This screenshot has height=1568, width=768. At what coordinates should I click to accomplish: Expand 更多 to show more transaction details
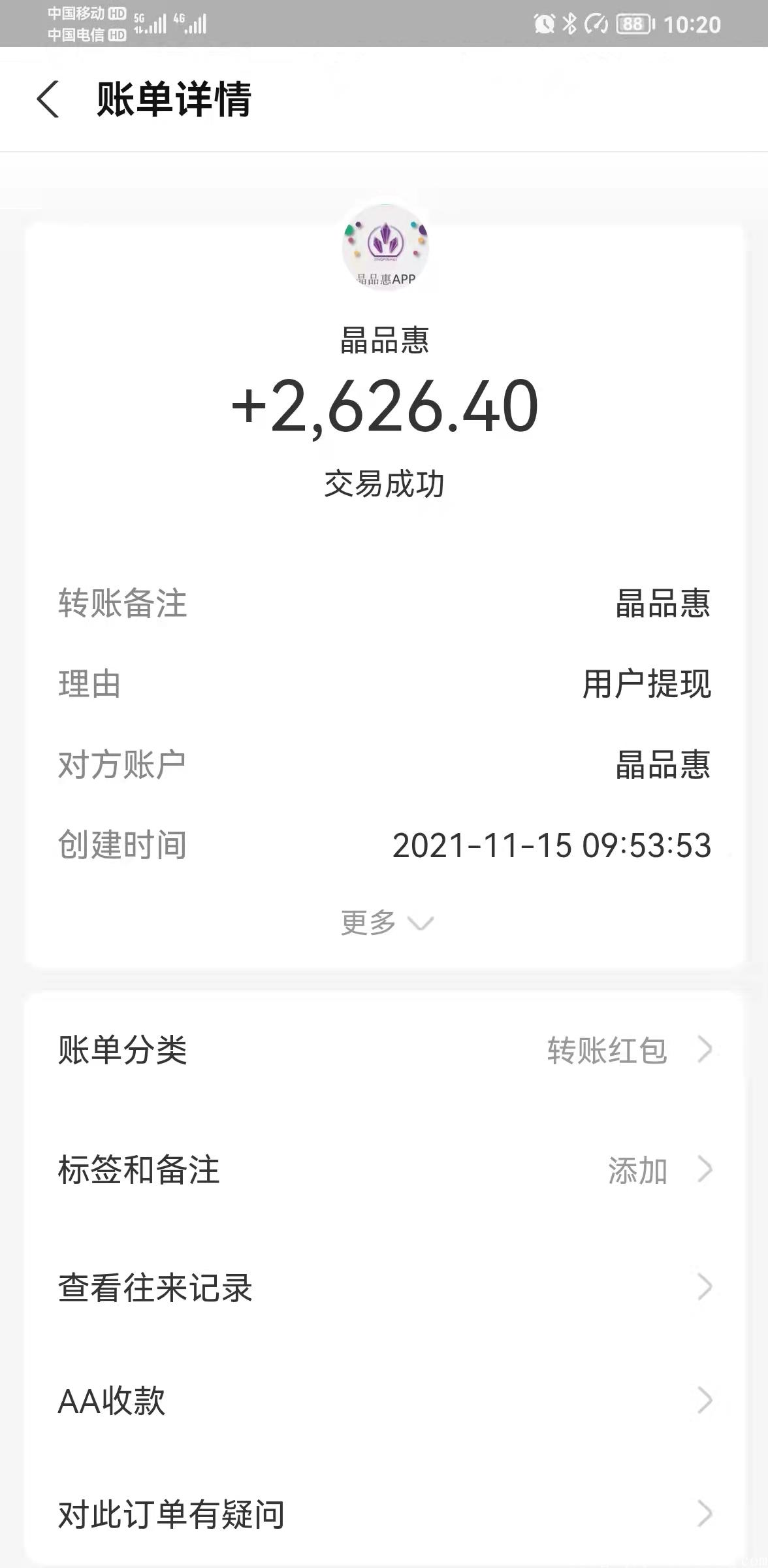[x=384, y=923]
